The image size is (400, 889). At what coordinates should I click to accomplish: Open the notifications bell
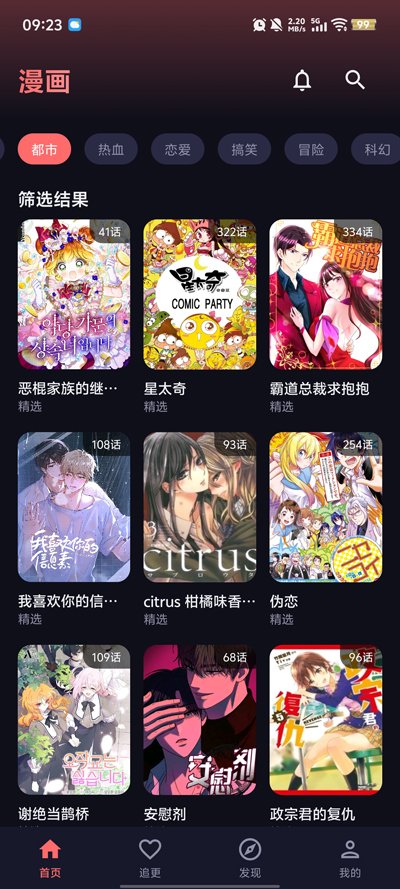[302, 81]
